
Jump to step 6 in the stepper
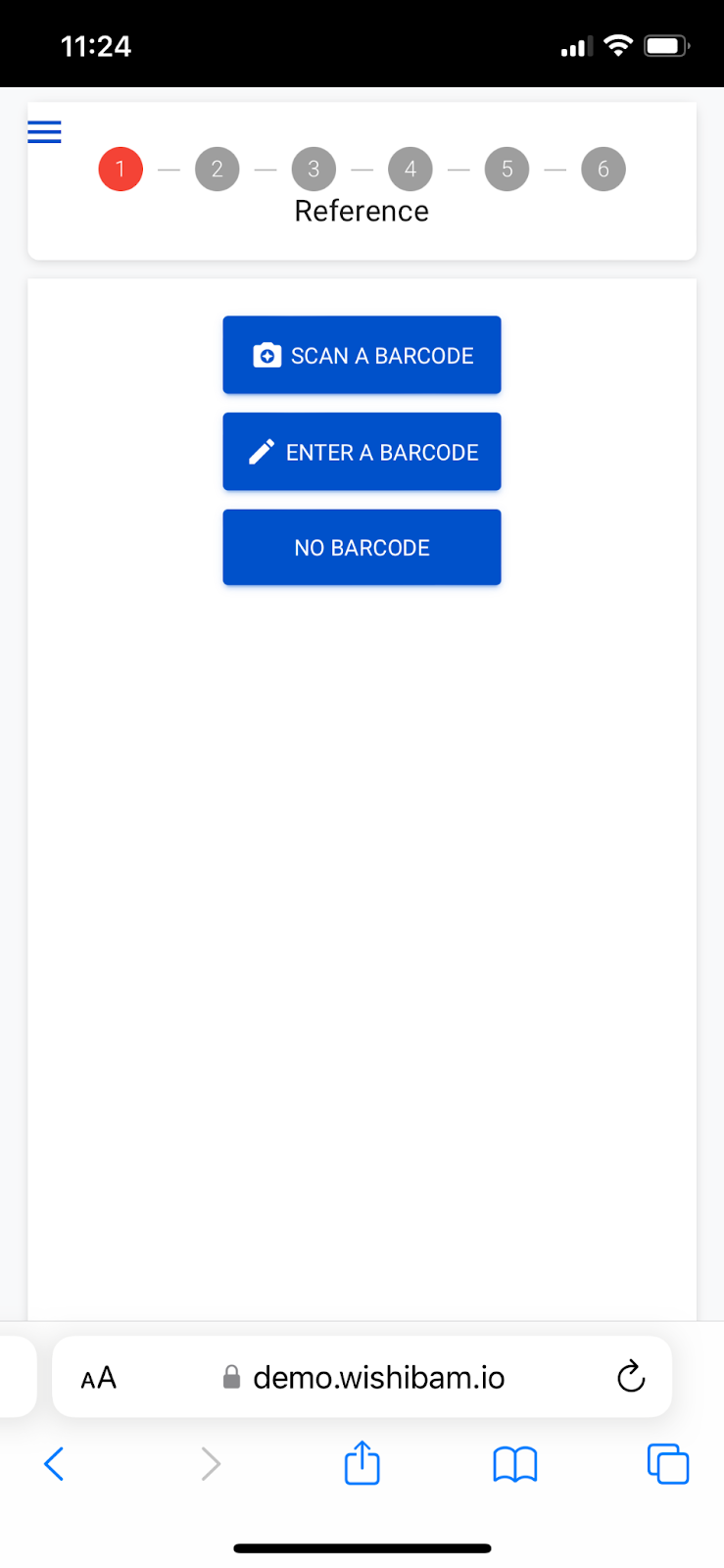click(603, 169)
